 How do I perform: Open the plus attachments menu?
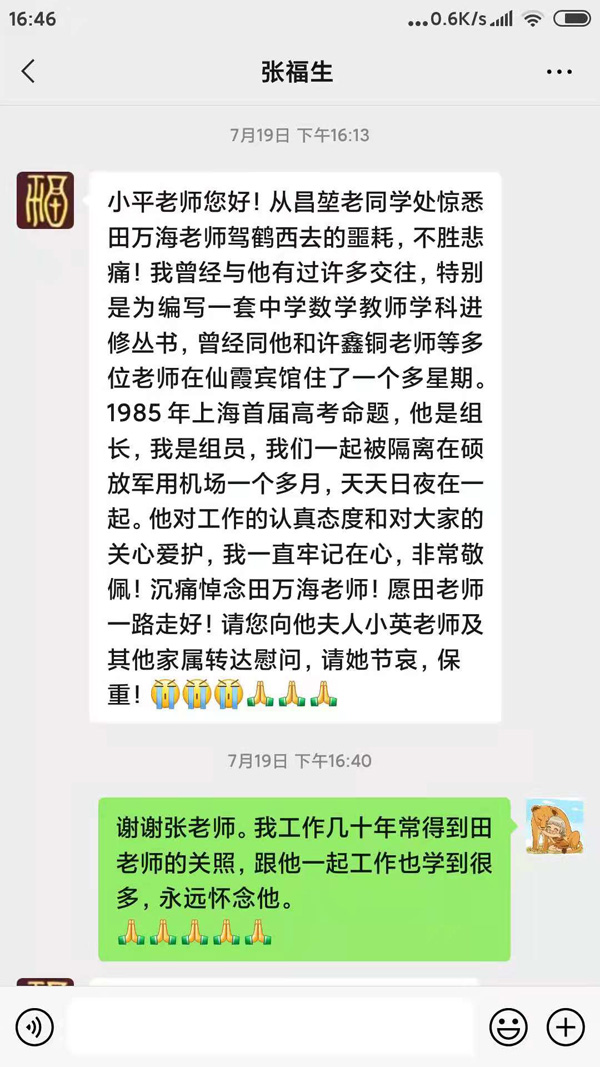[565, 1027]
